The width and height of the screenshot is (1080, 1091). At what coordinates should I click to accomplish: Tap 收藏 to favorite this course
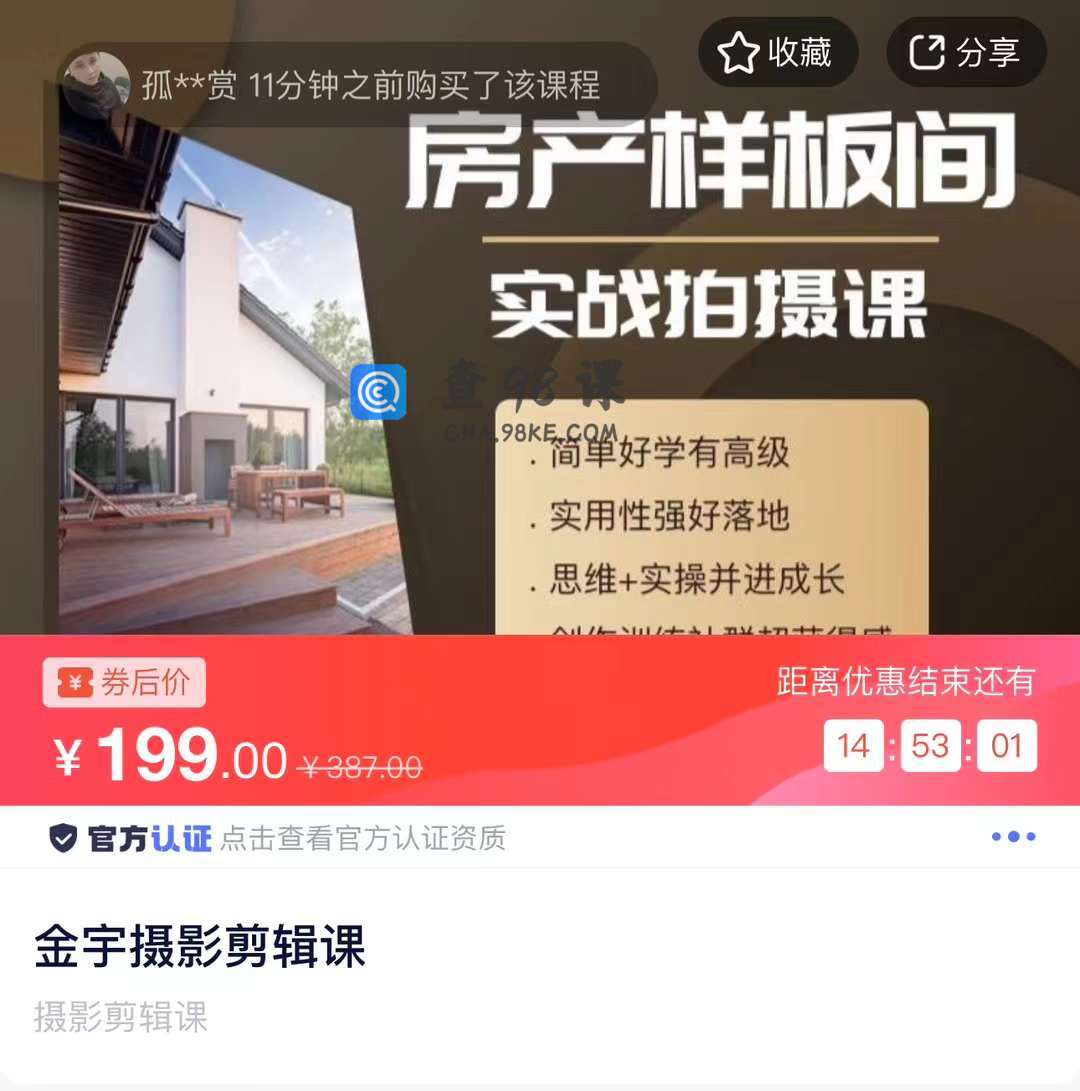point(777,53)
